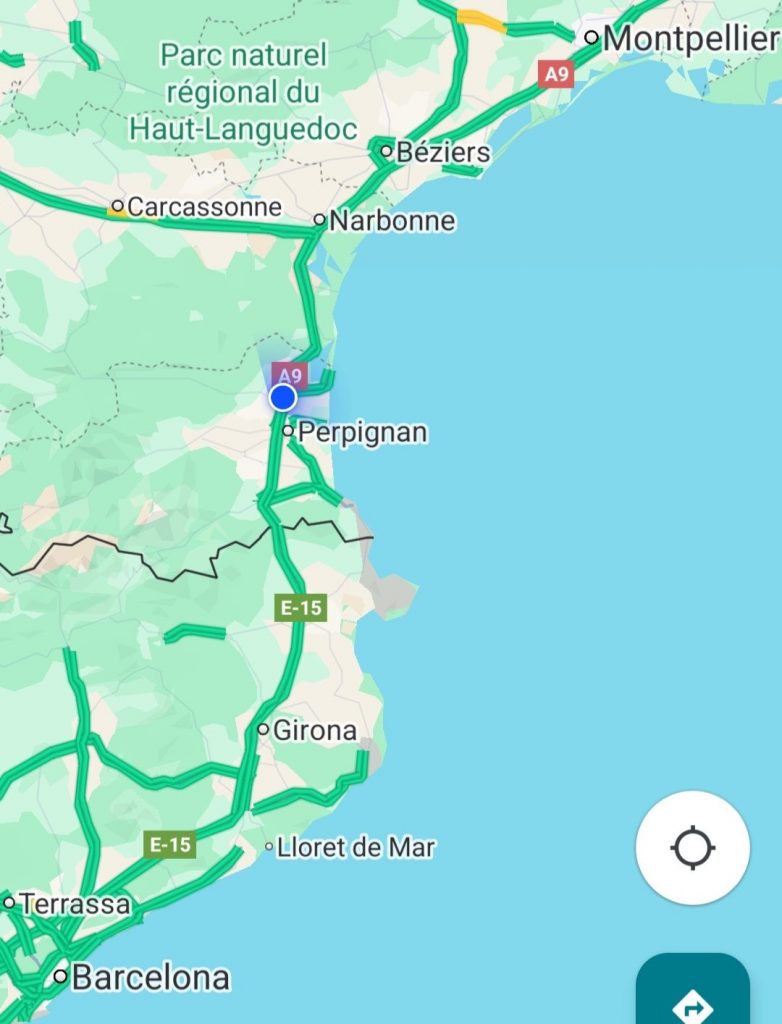The width and height of the screenshot is (782, 1024).
Task: Select Narbonne on the map
Action: [391, 221]
